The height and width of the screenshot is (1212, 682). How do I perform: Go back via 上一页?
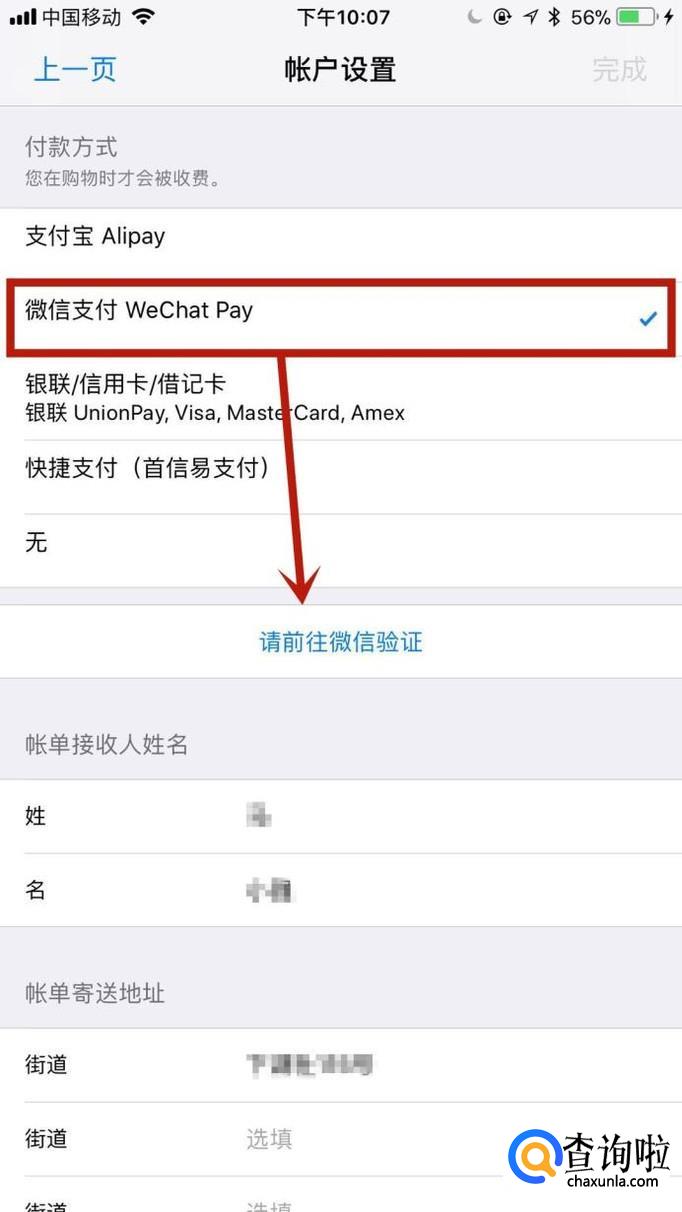(x=75, y=69)
